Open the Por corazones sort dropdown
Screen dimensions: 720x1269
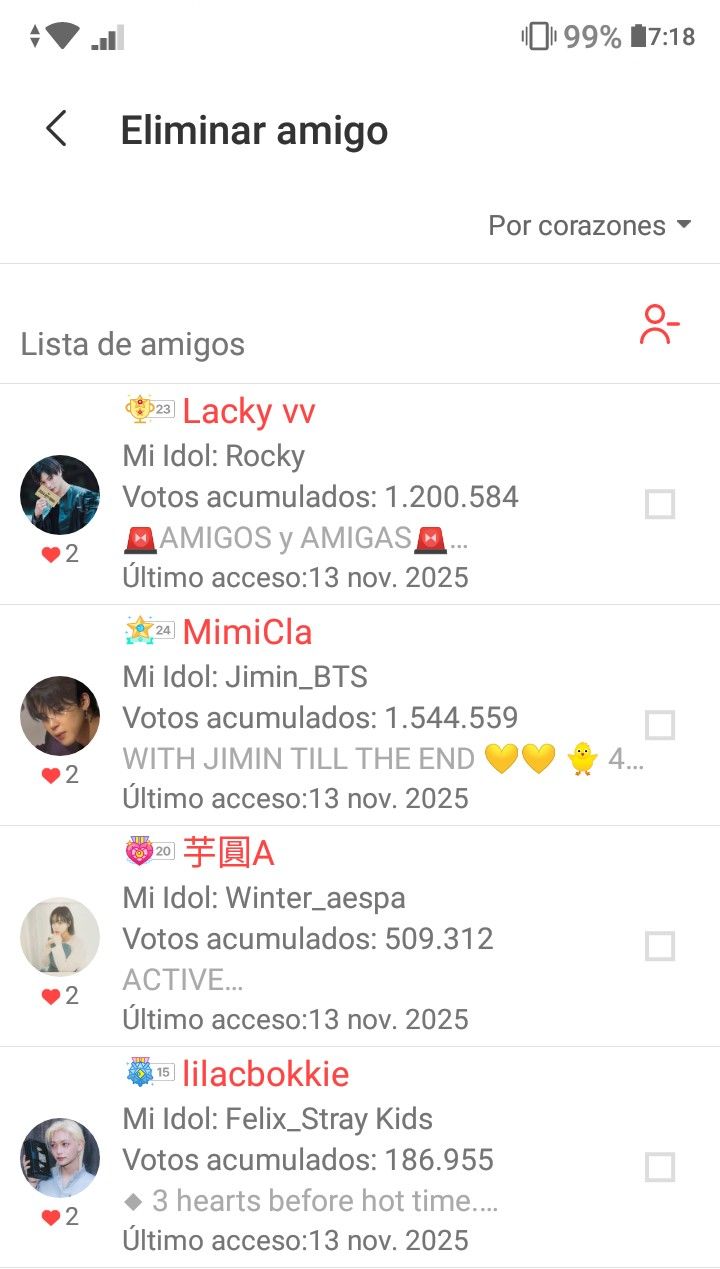589,226
